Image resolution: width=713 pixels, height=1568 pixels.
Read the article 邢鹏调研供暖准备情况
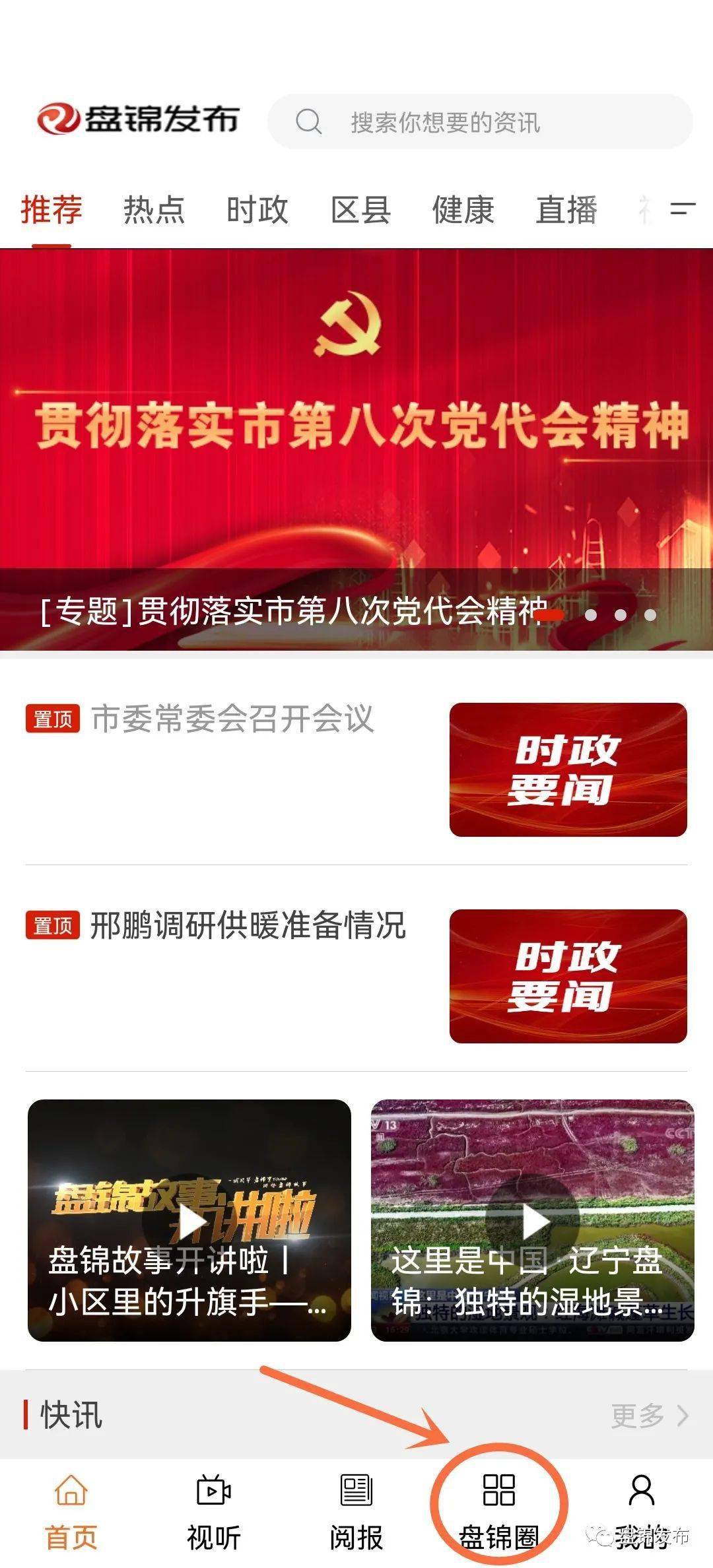click(248, 925)
